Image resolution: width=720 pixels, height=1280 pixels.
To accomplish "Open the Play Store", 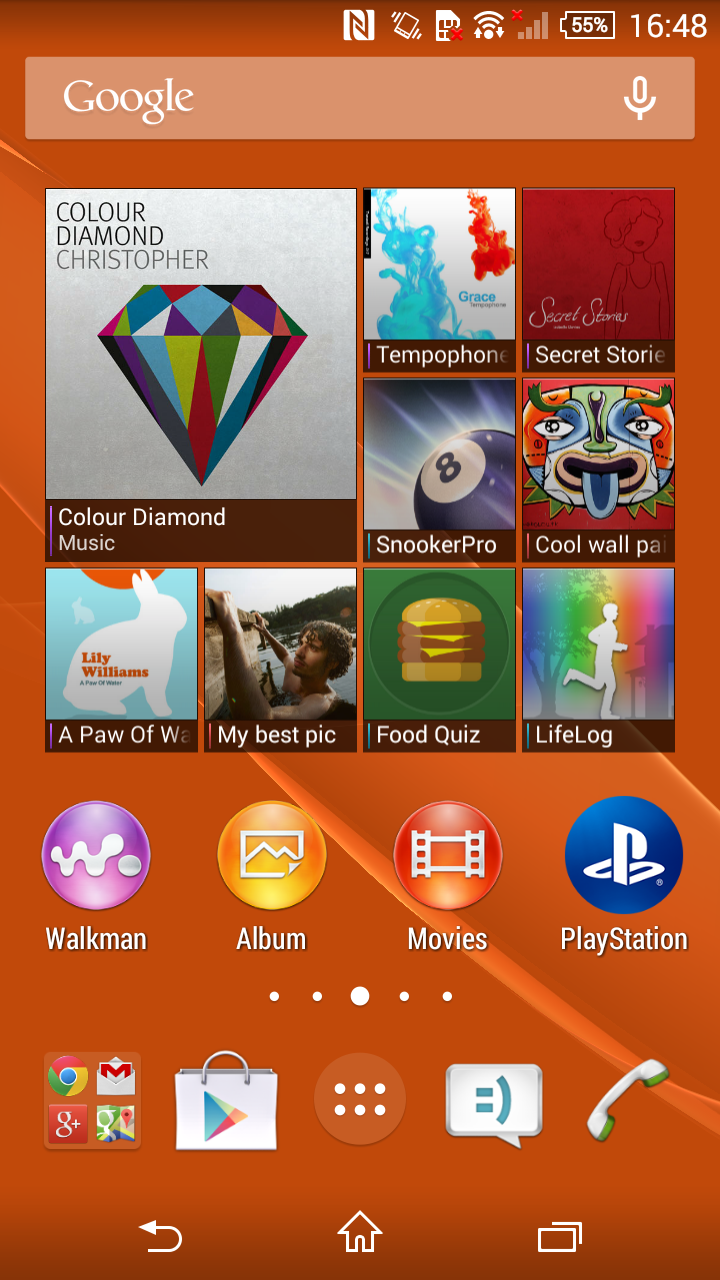I will [226, 1100].
